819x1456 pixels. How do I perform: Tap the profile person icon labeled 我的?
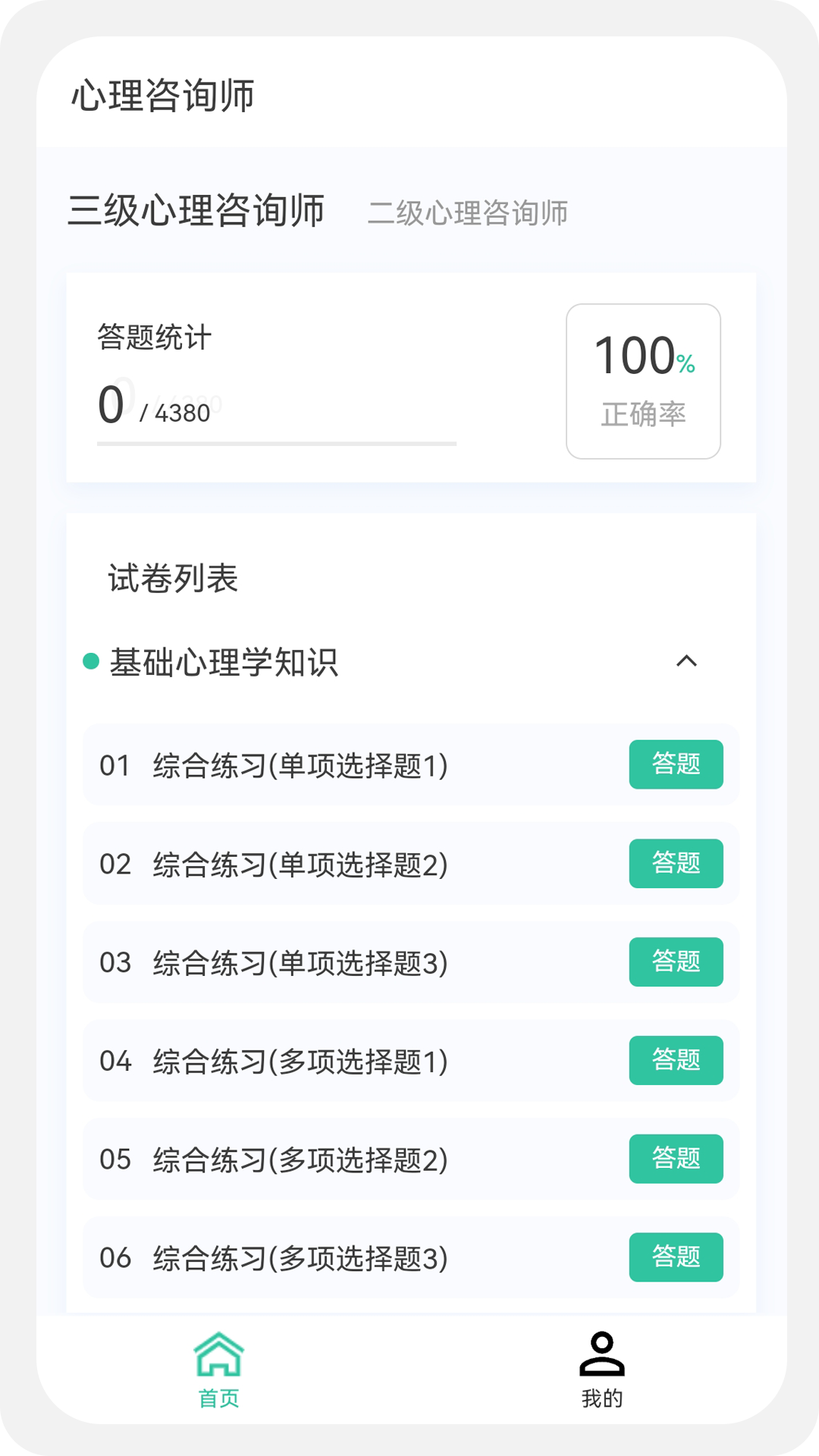pyautogui.click(x=603, y=1361)
